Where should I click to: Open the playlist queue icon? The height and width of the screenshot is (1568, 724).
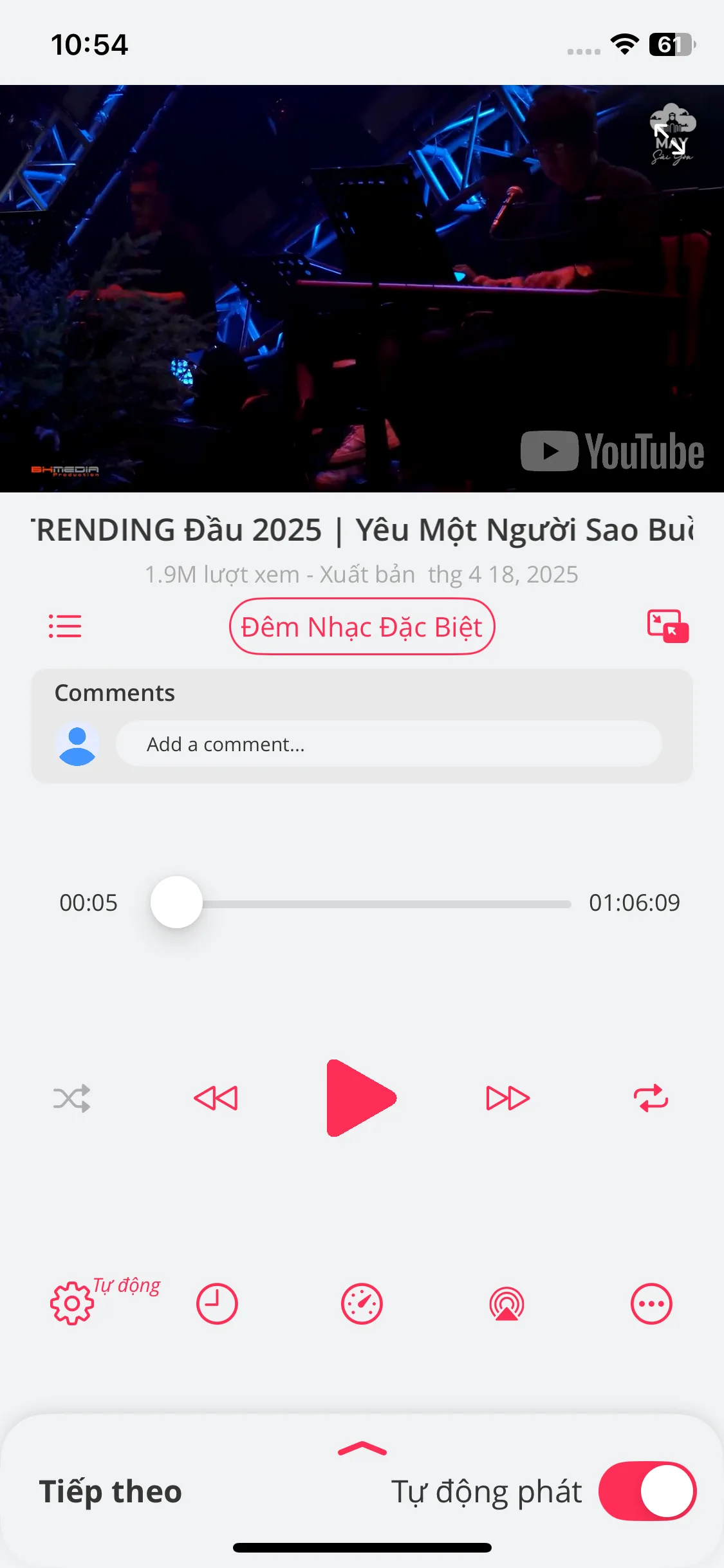65,625
